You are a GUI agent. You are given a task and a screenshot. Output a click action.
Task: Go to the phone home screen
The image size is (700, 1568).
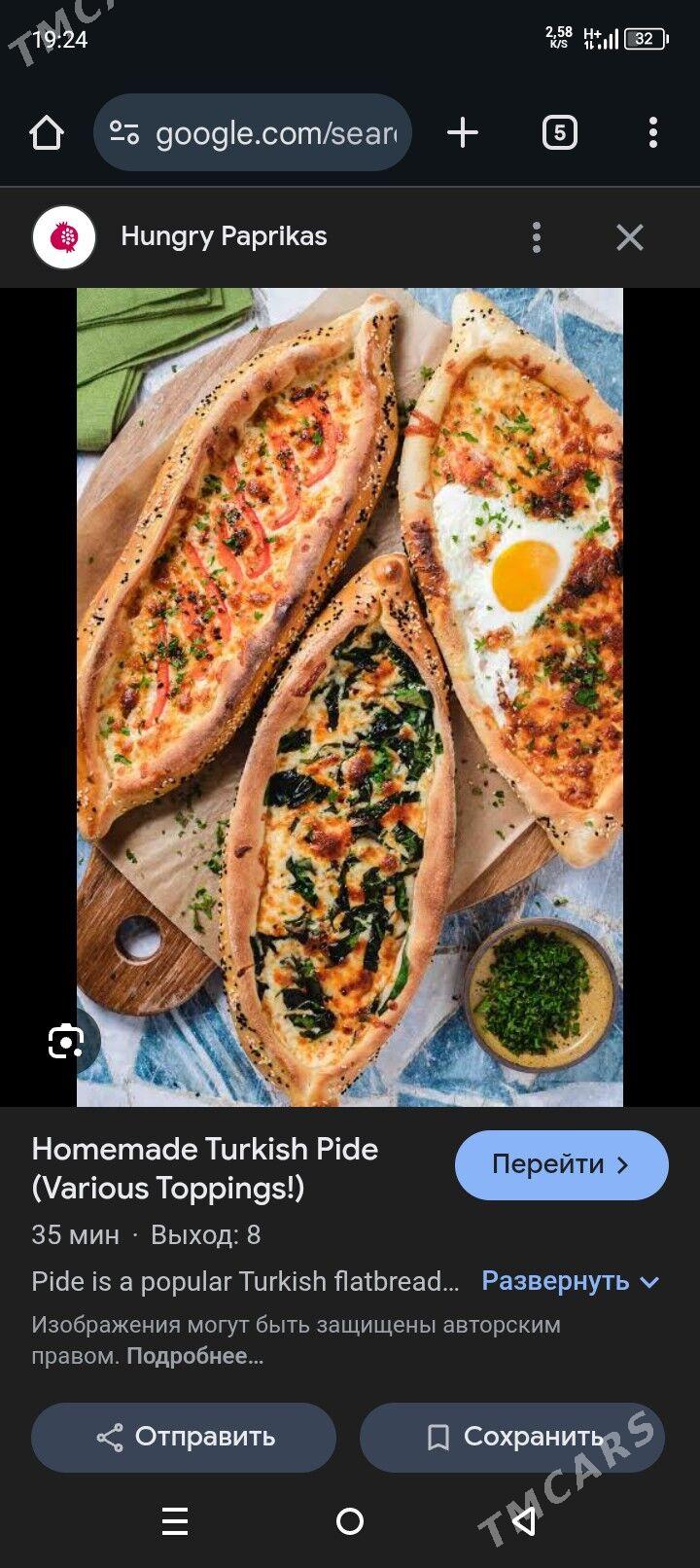[x=350, y=1521]
